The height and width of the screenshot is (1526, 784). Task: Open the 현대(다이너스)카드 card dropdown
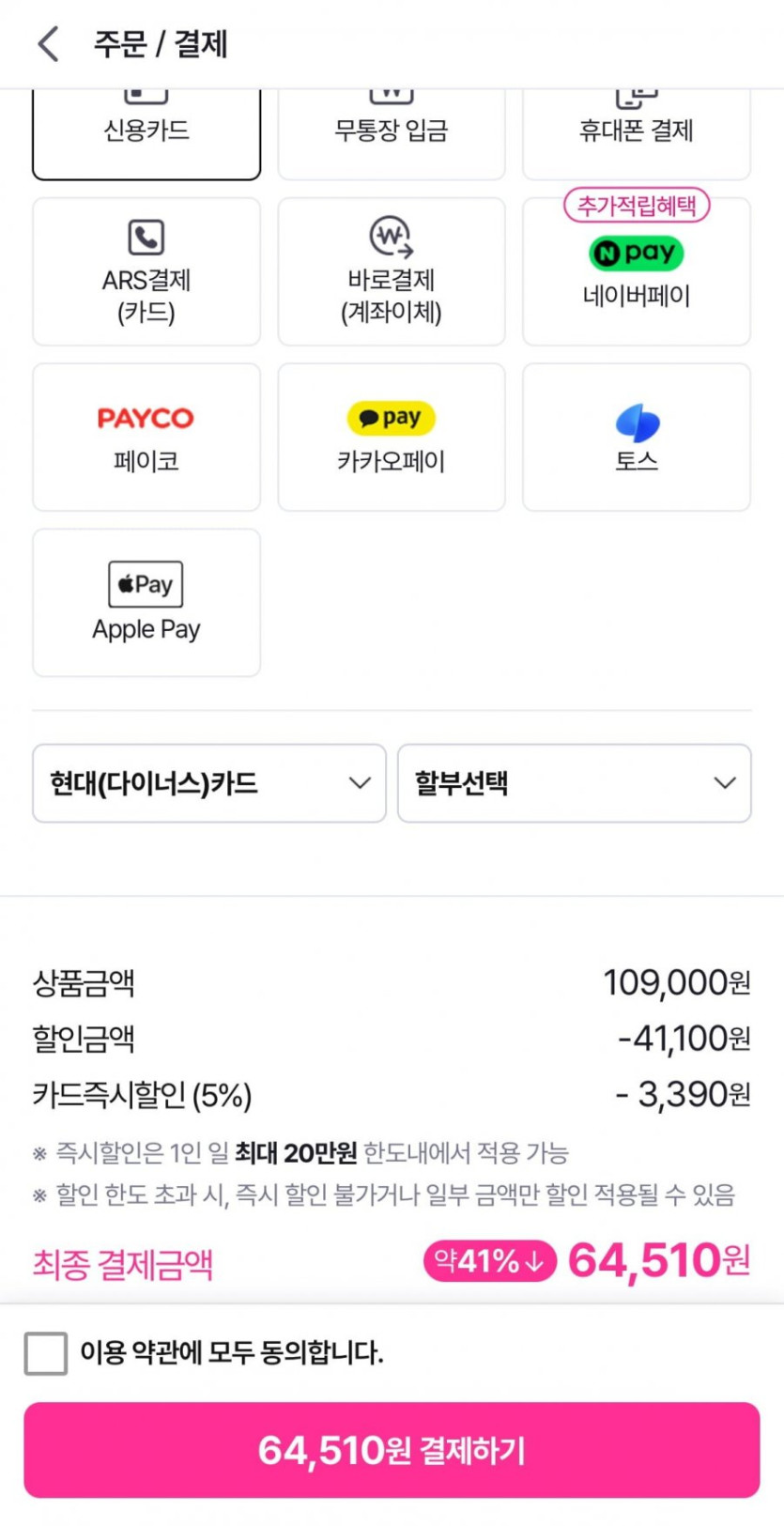tap(209, 783)
